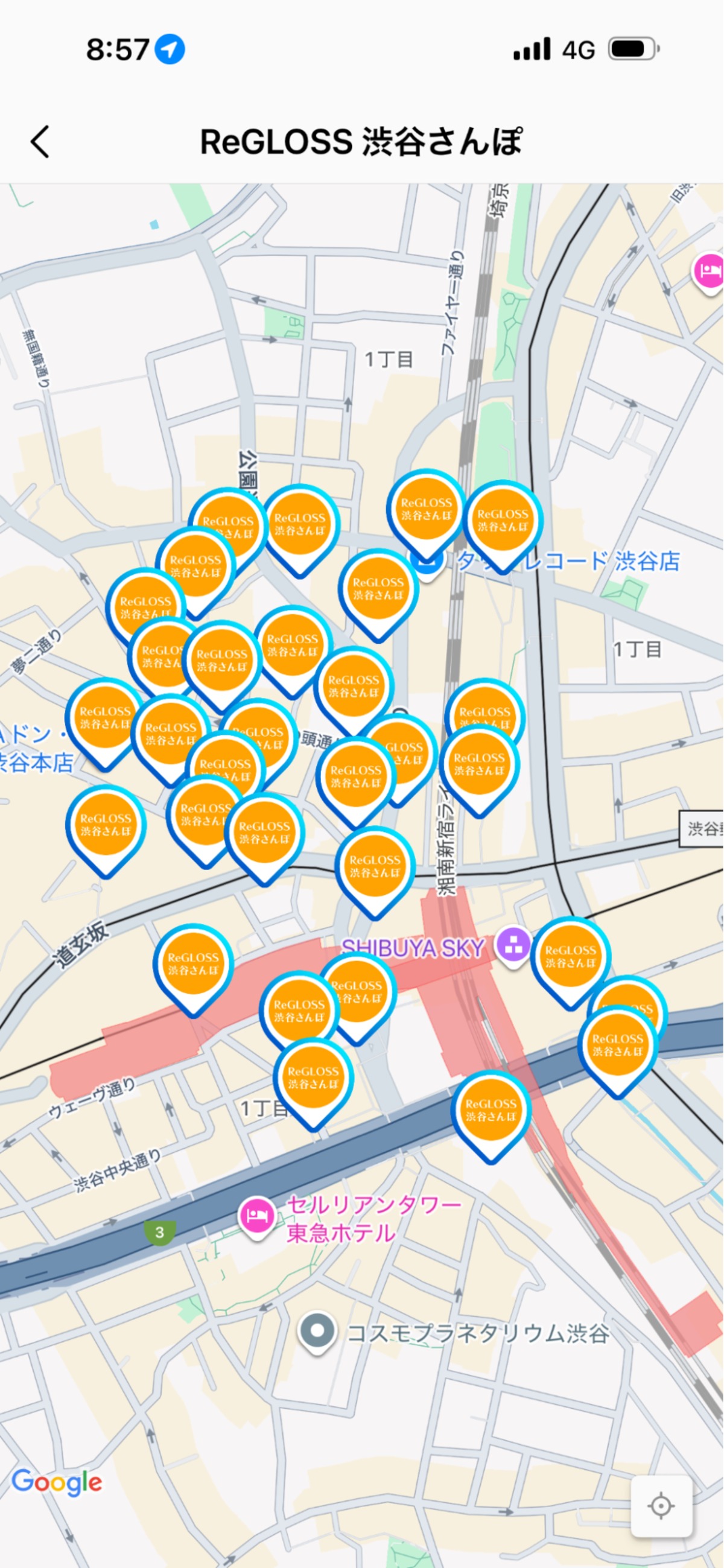Center the map on my location

click(661, 1506)
